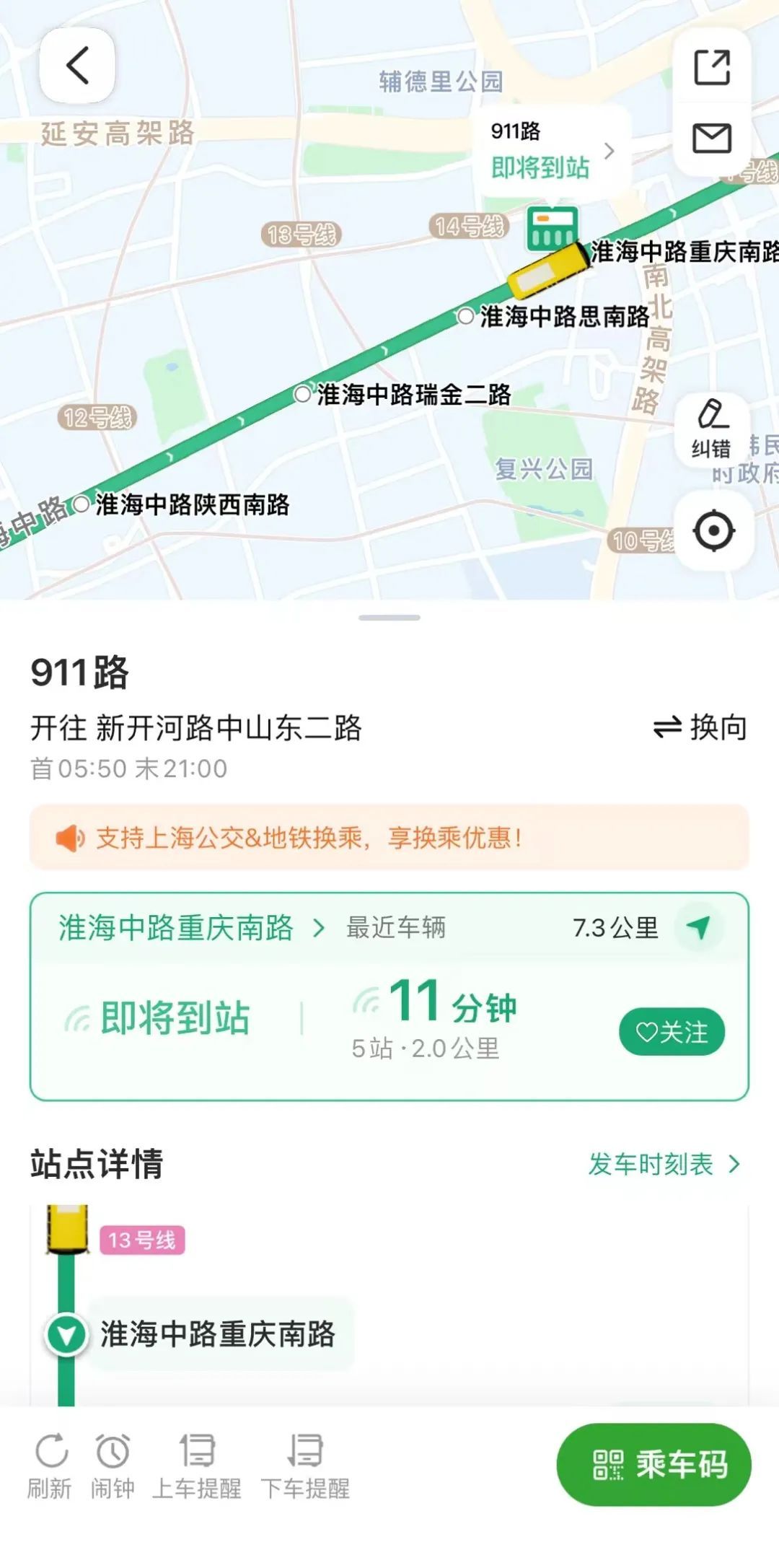Viewport: 779px width, 1568px height.
Task: View the 发车时刻表 timetable
Action: 664,1164
